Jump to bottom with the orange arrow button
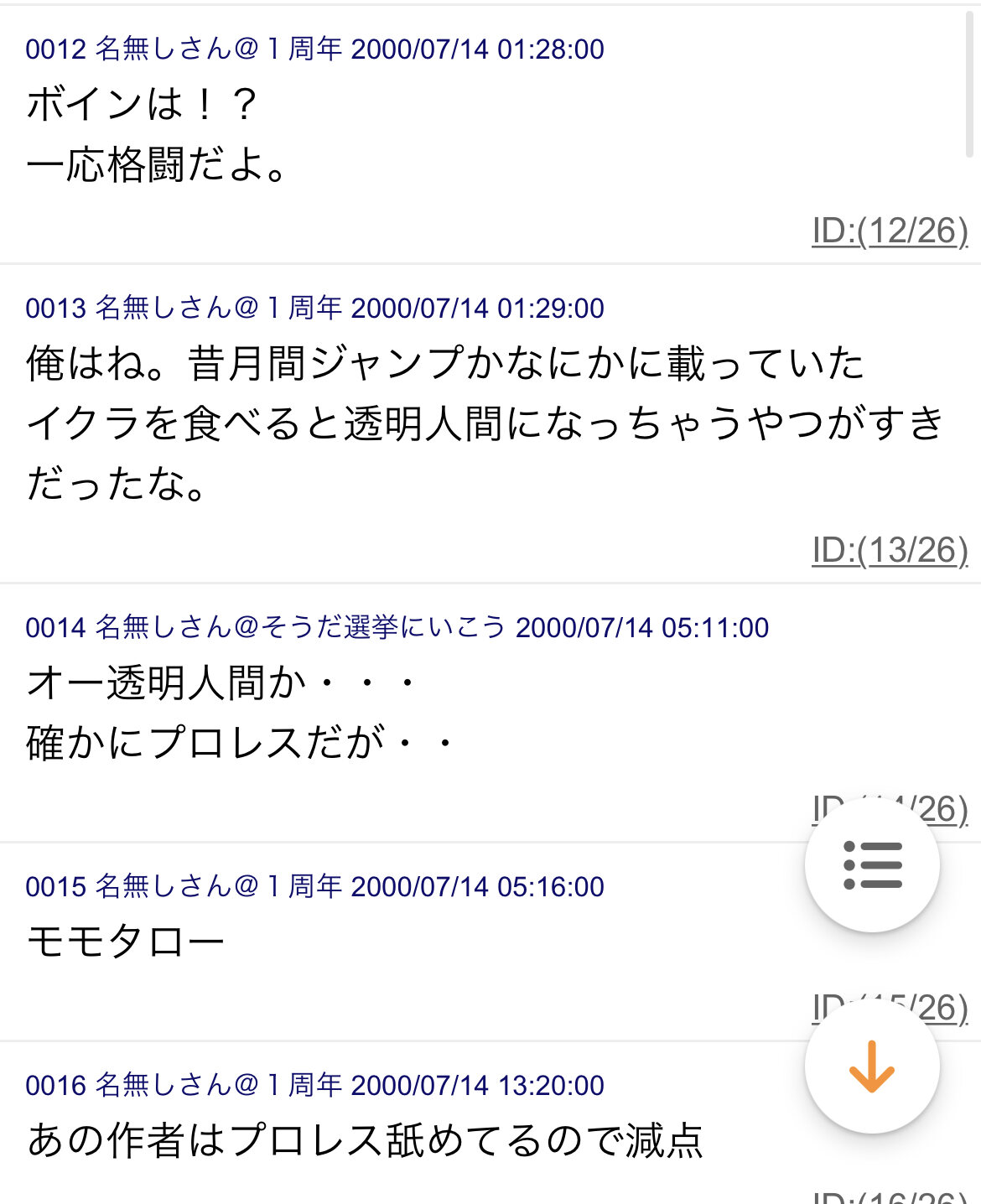 click(872, 1066)
